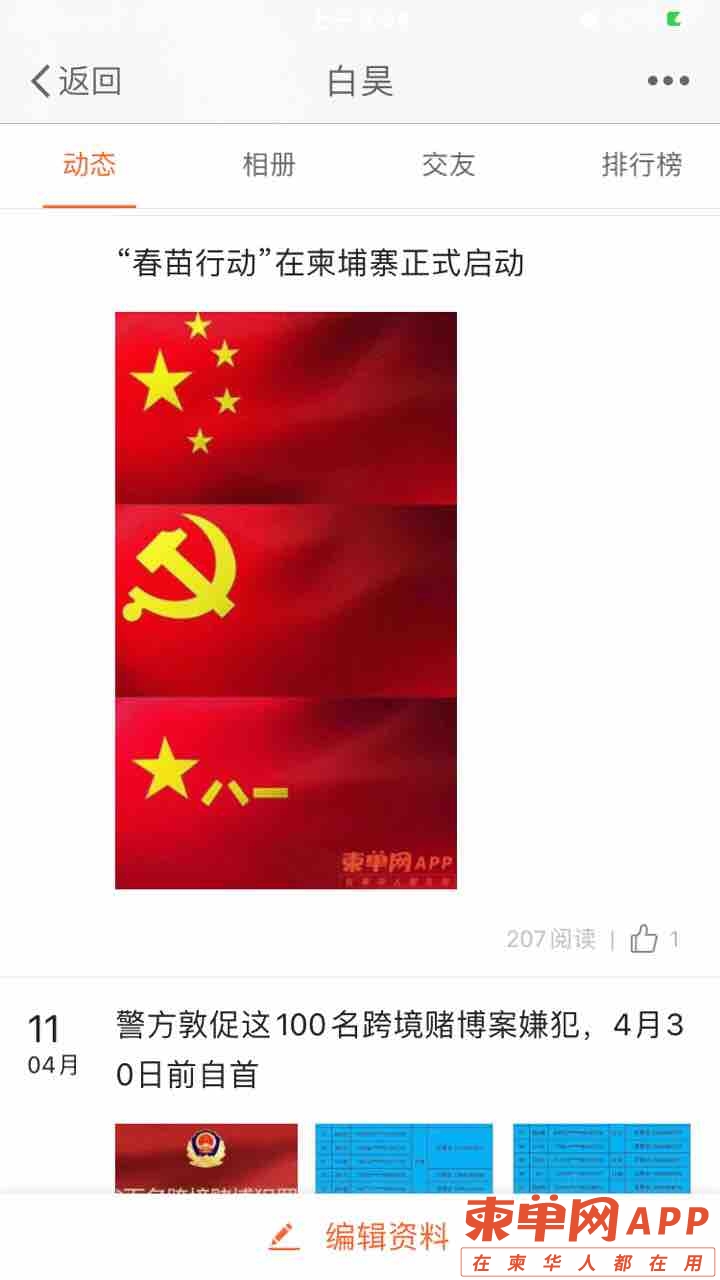This screenshot has height=1280, width=720.
Task: Like the 春苗行动 post with thumbs-up
Action: pyautogui.click(x=645, y=939)
